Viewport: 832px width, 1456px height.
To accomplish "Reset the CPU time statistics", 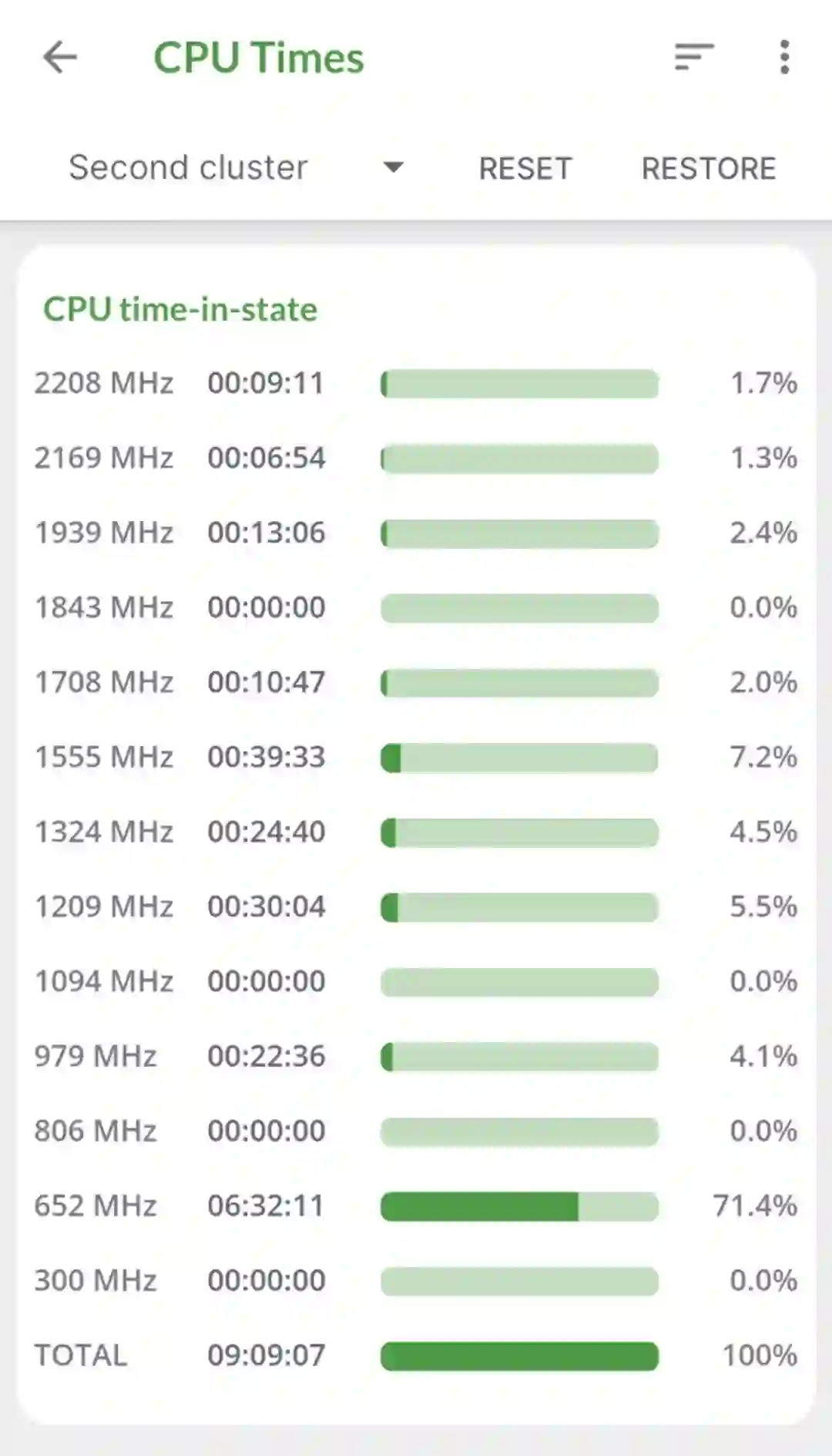I will pos(525,168).
